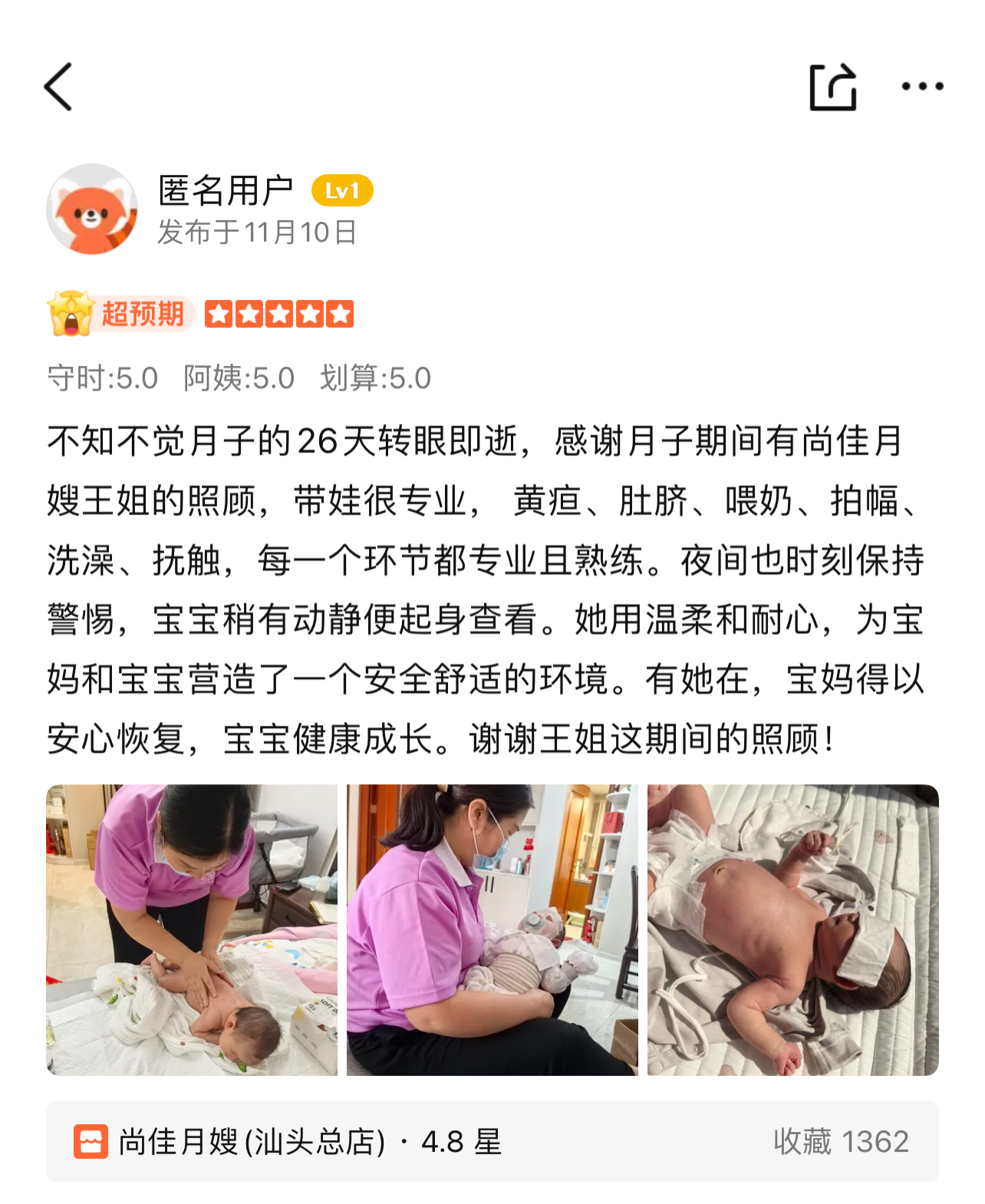Viewport: 985px width, 1204px height.
Task: Share this review
Action: [x=832, y=87]
